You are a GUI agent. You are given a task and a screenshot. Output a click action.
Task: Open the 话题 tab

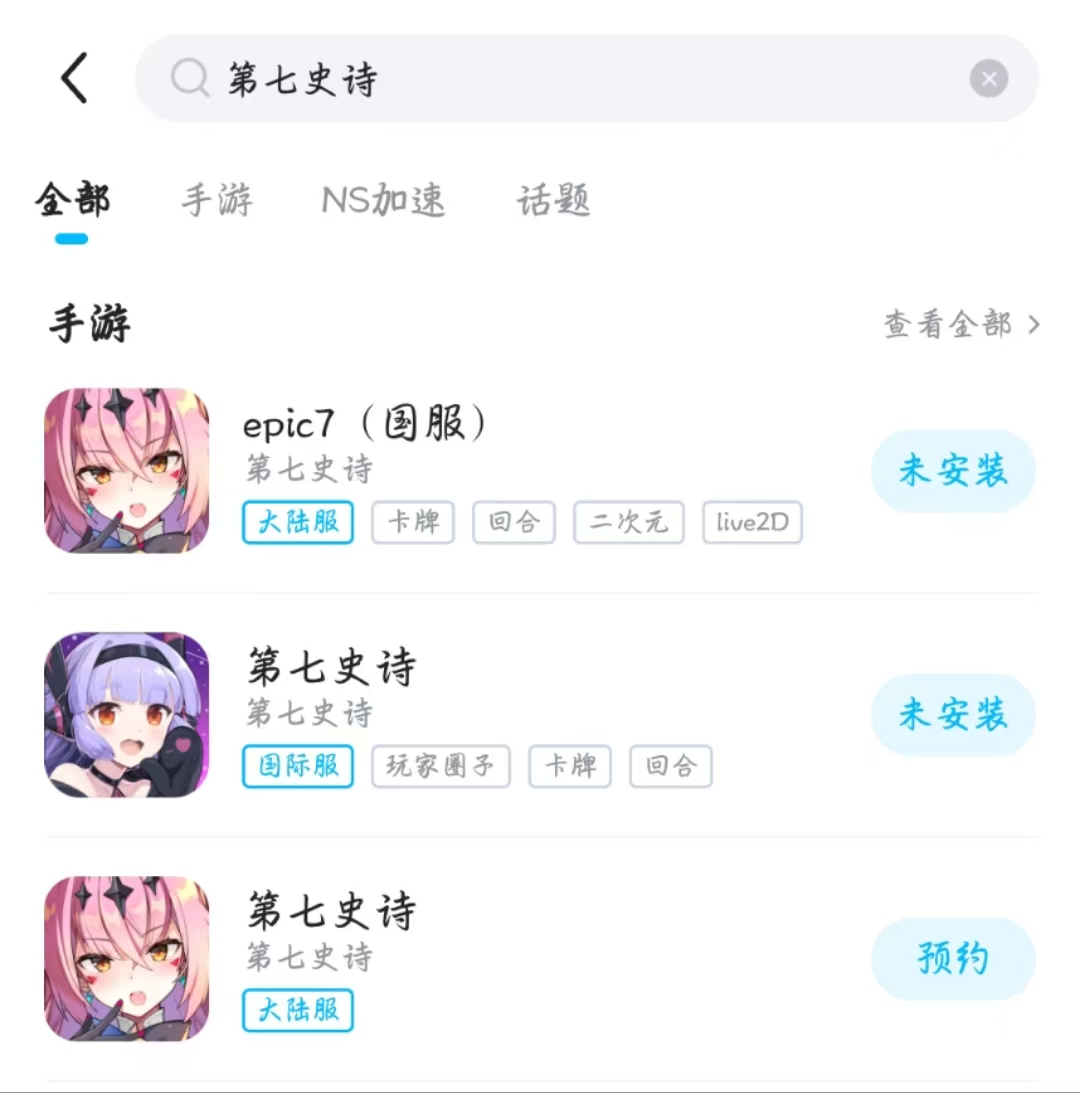pos(553,201)
